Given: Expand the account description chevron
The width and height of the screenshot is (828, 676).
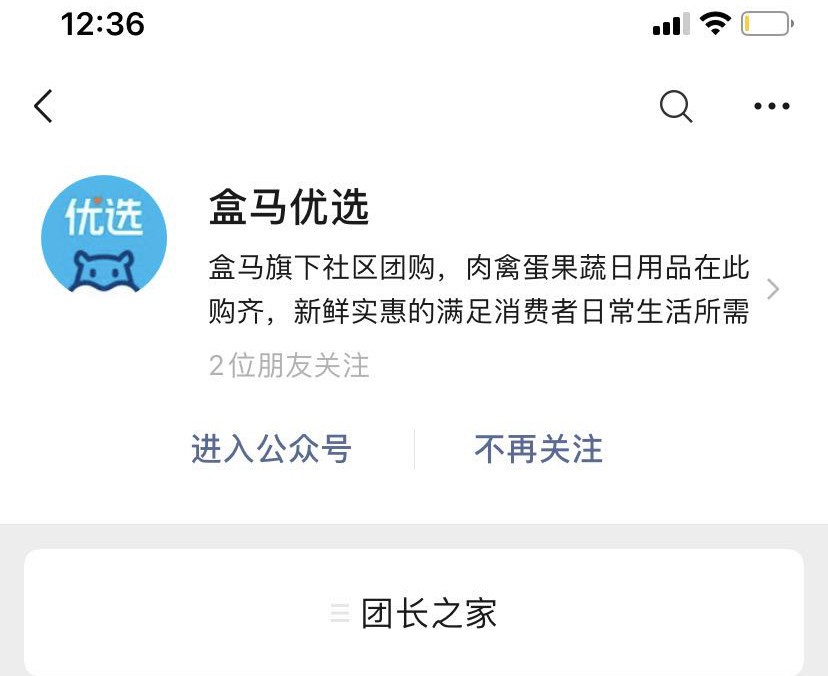Looking at the screenshot, I should tap(772, 290).
